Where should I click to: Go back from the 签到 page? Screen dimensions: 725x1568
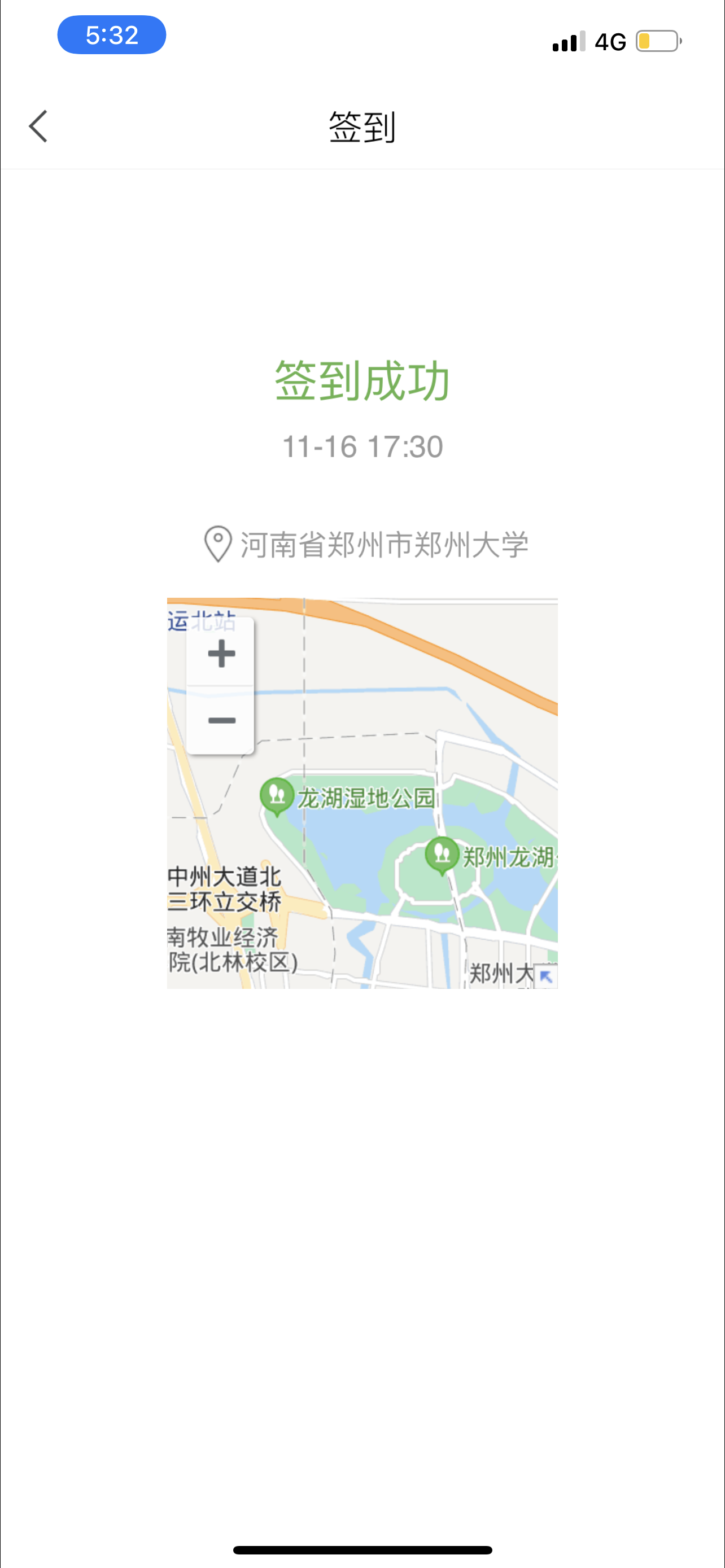(x=38, y=126)
